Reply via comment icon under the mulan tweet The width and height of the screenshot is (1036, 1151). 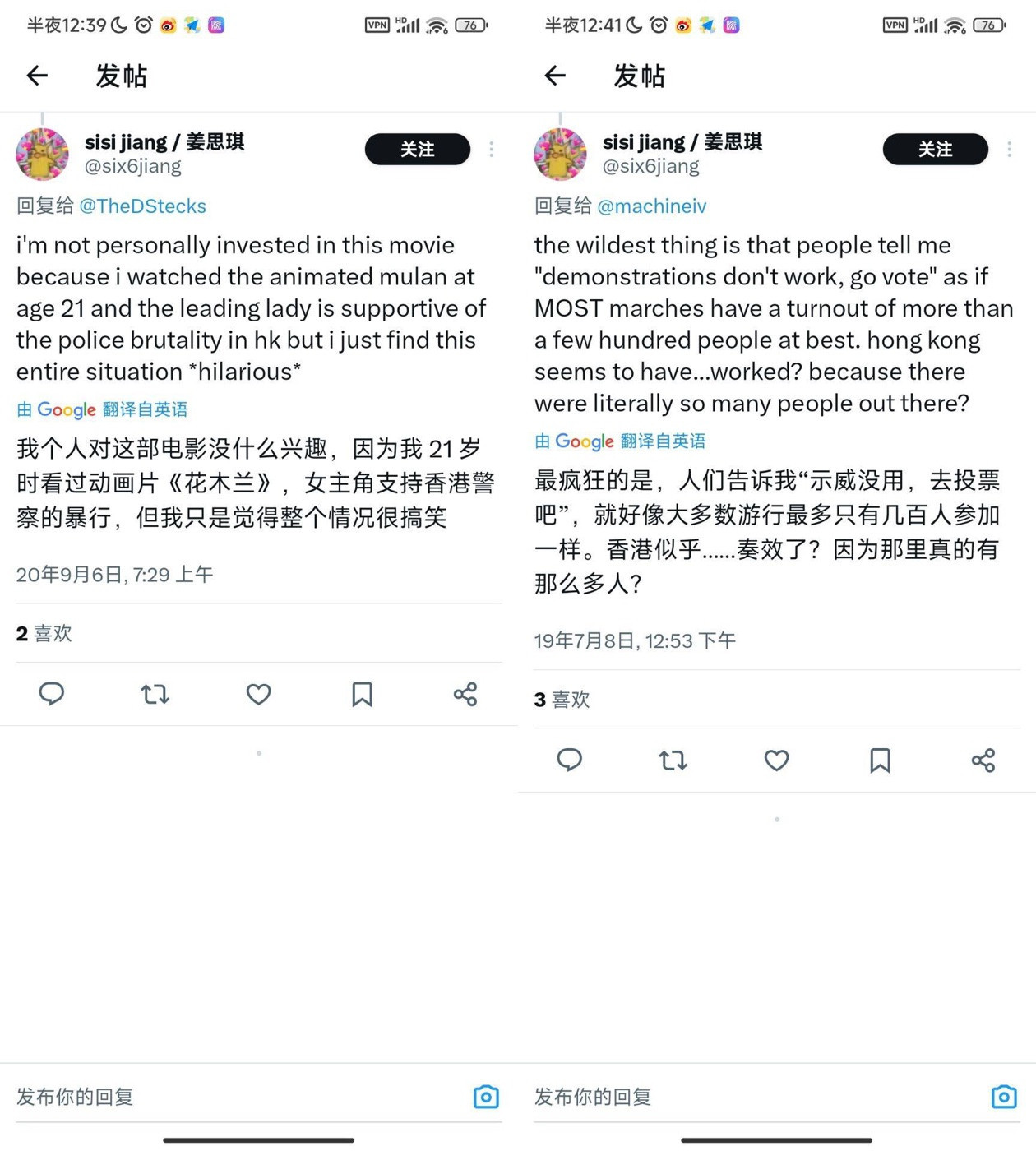coord(52,695)
